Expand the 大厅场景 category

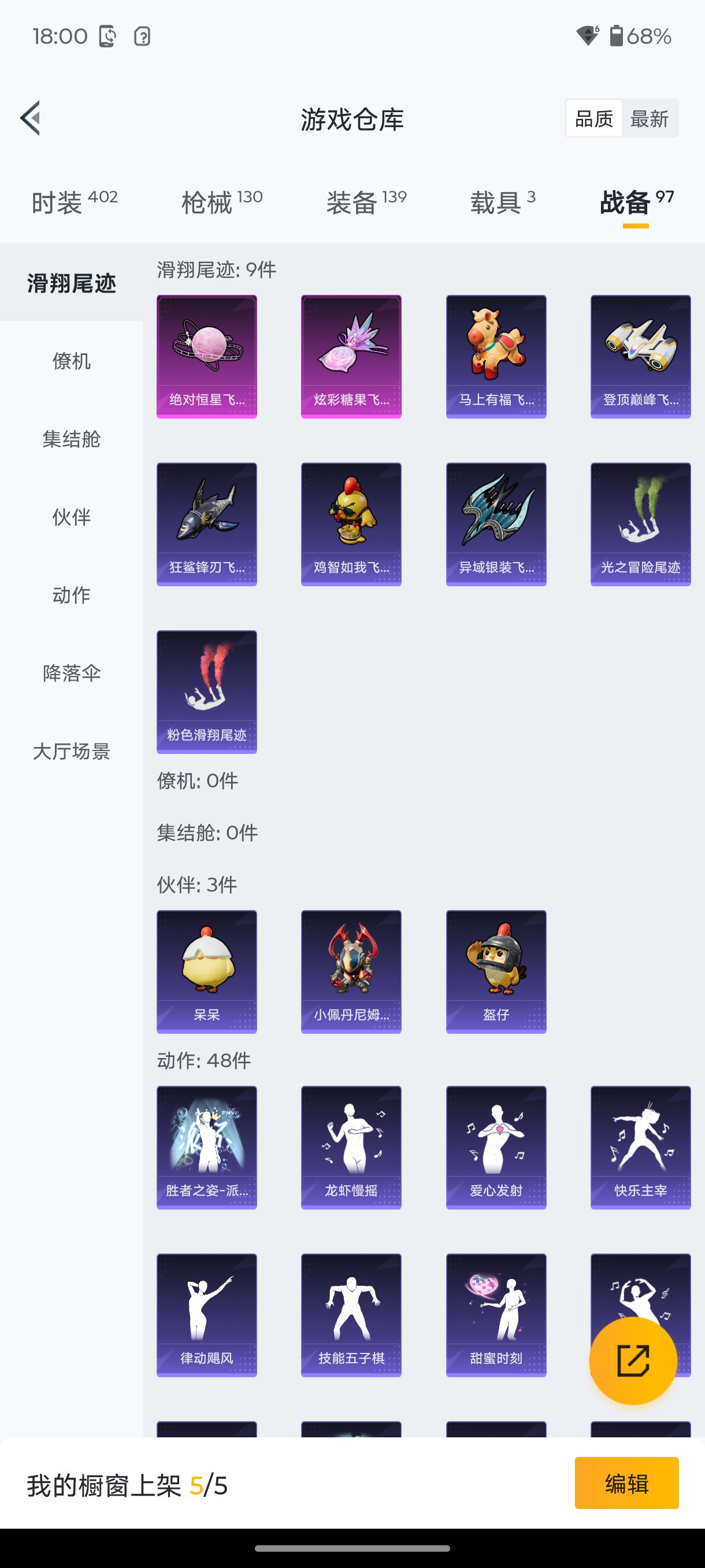(x=71, y=752)
